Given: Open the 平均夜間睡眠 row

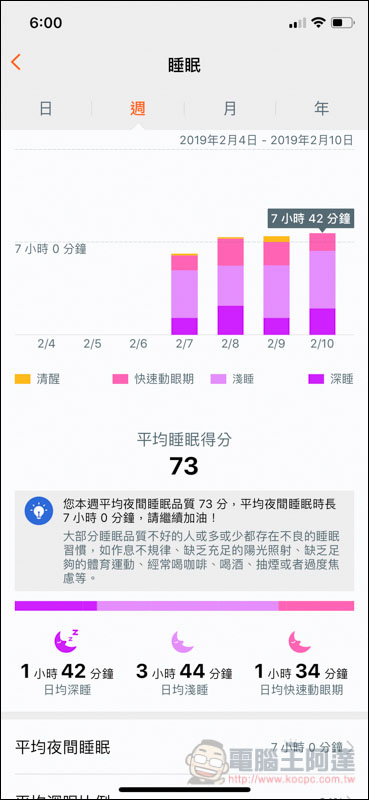Looking at the screenshot, I should (184, 747).
